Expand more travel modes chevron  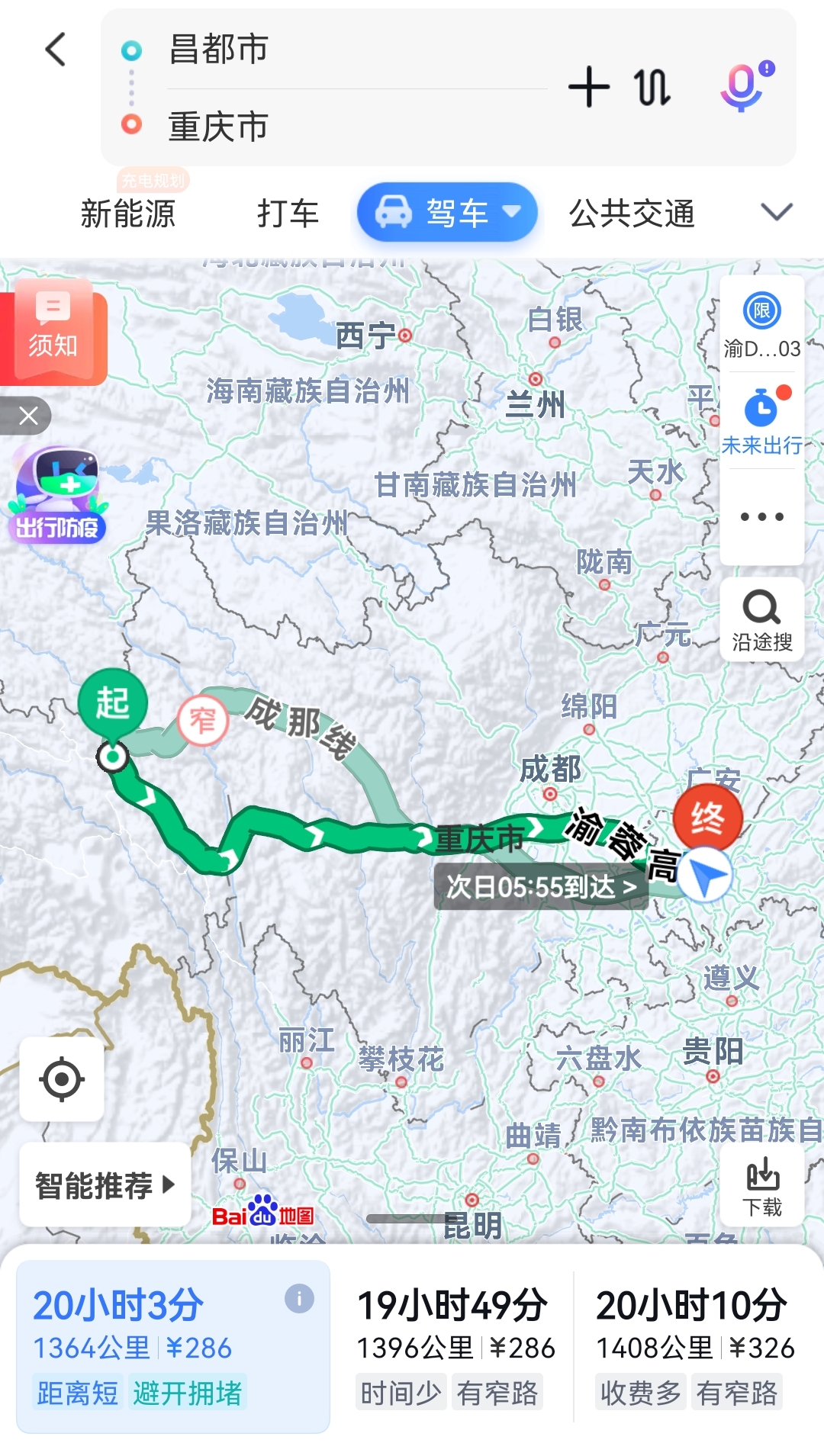pyautogui.click(x=777, y=212)
